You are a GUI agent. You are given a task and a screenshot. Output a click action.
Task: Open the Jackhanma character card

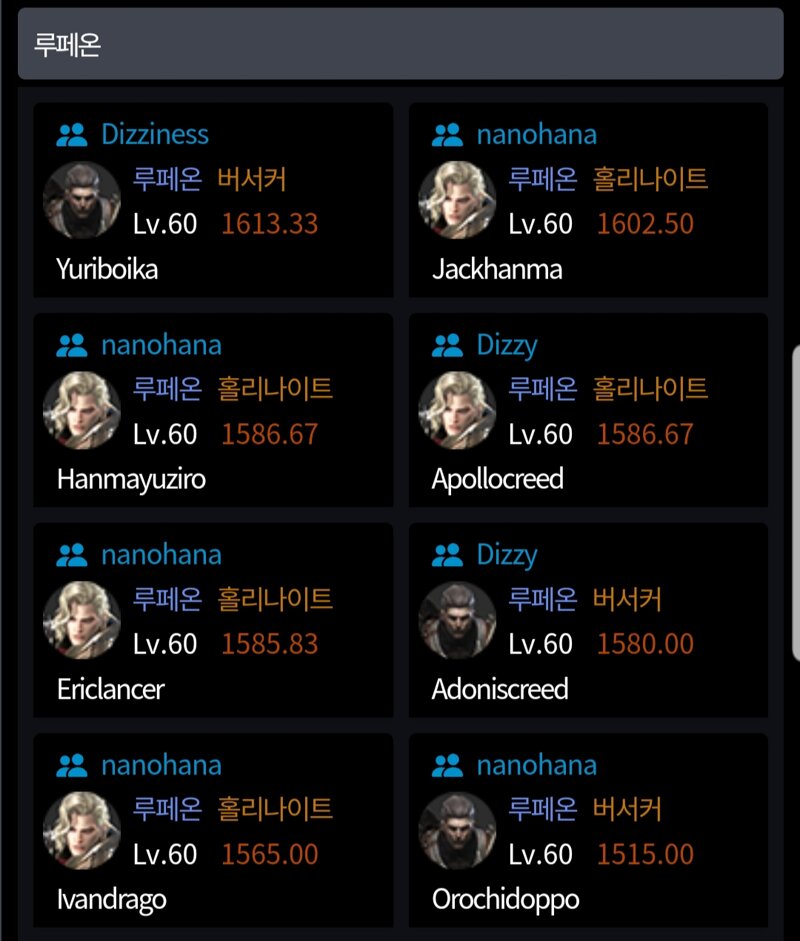point(588,200)
